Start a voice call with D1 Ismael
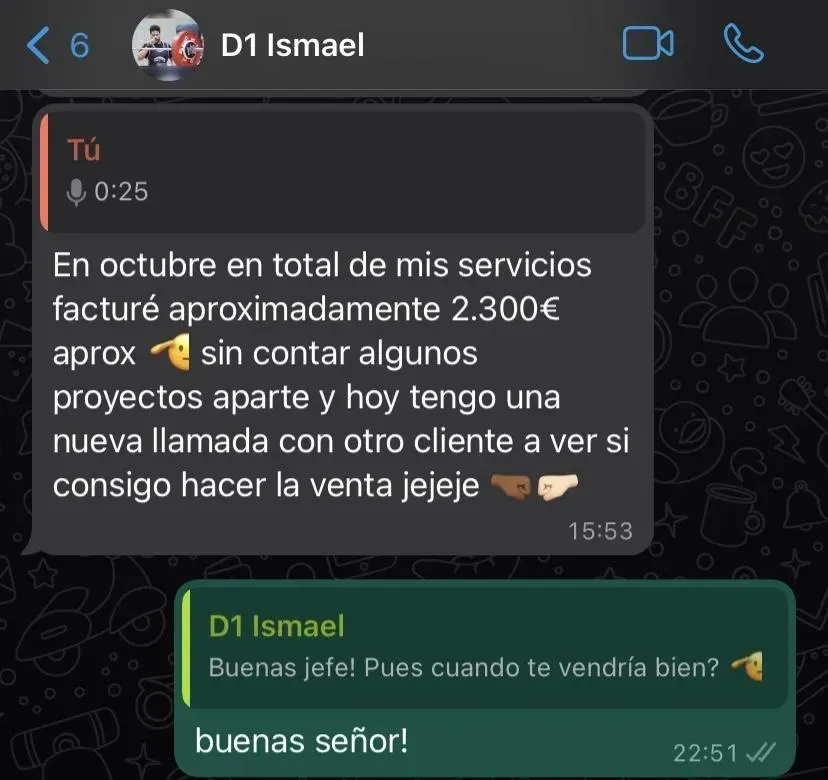 point(743,43)
